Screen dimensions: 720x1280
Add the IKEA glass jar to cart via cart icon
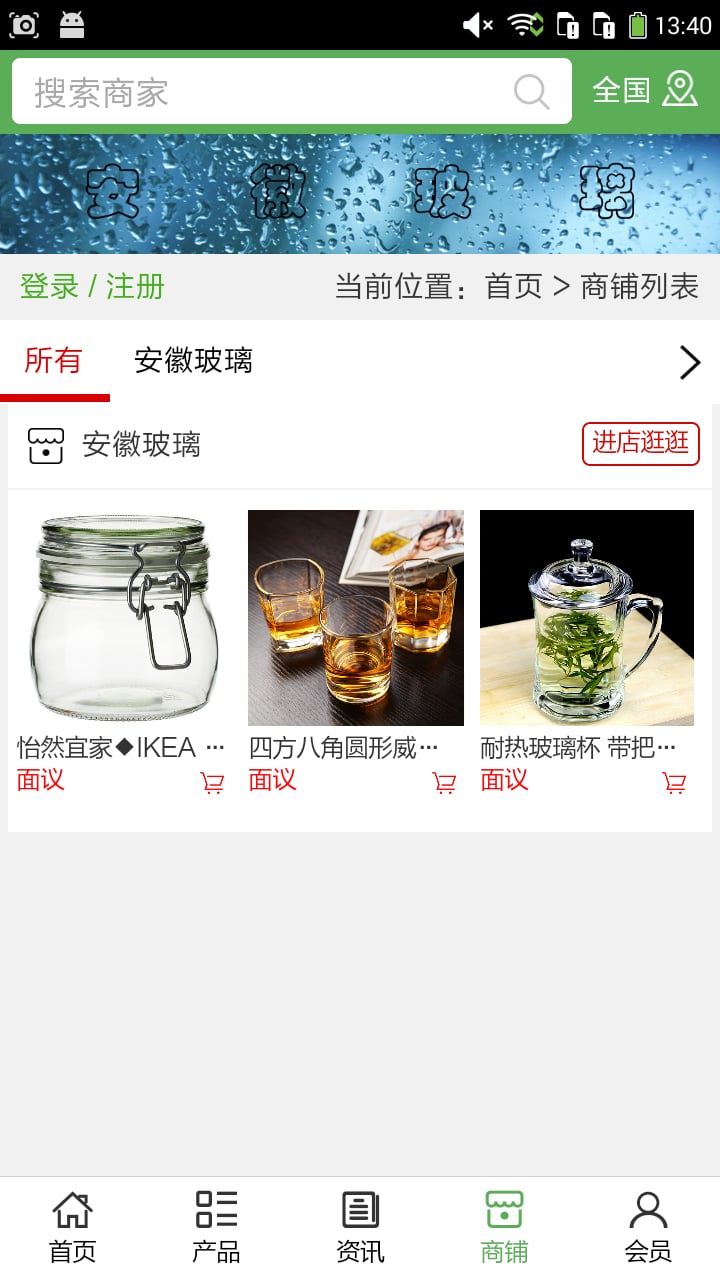pyautogui.click(x=212, y=784)
